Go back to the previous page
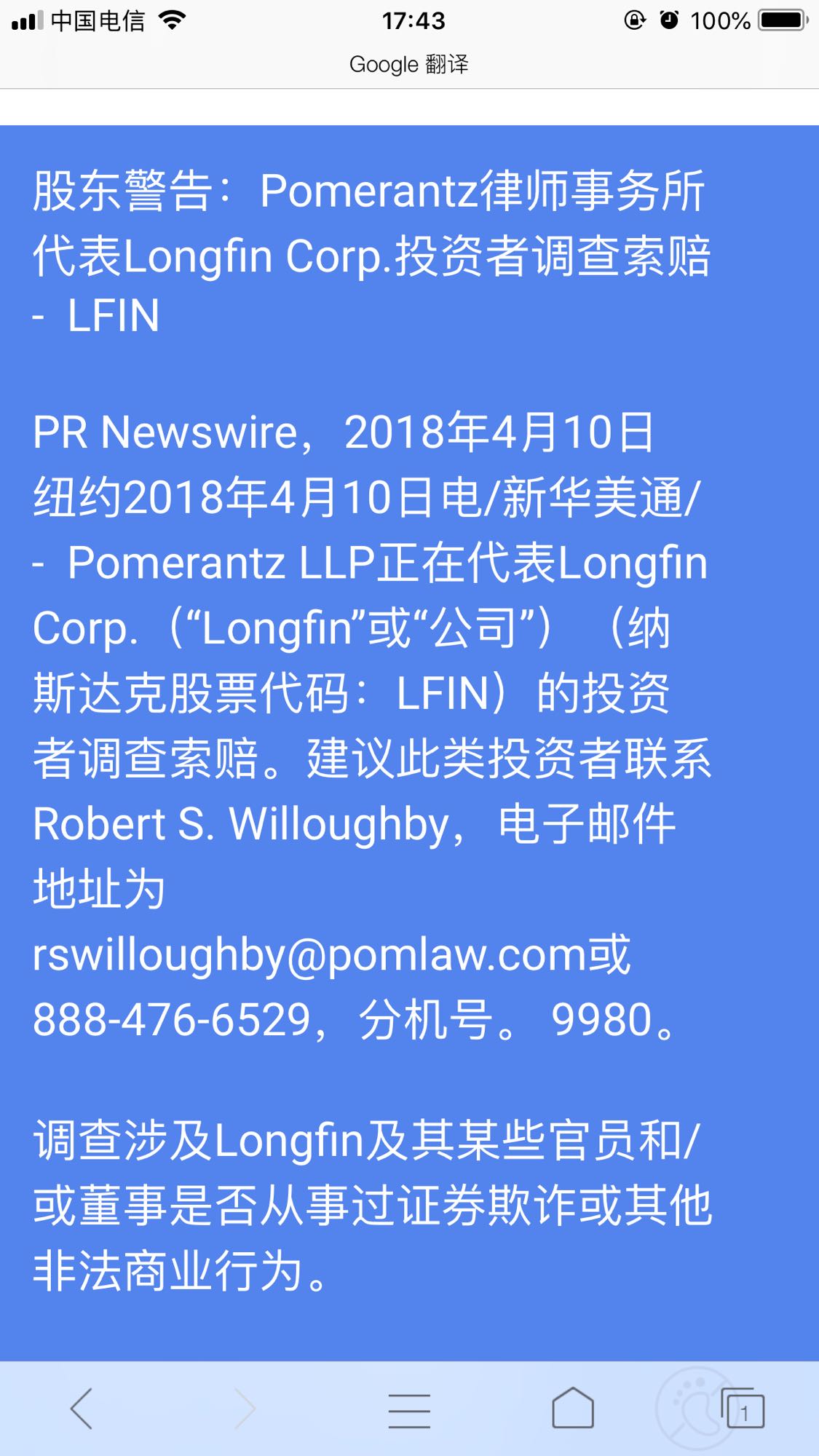 (82, 1409)
